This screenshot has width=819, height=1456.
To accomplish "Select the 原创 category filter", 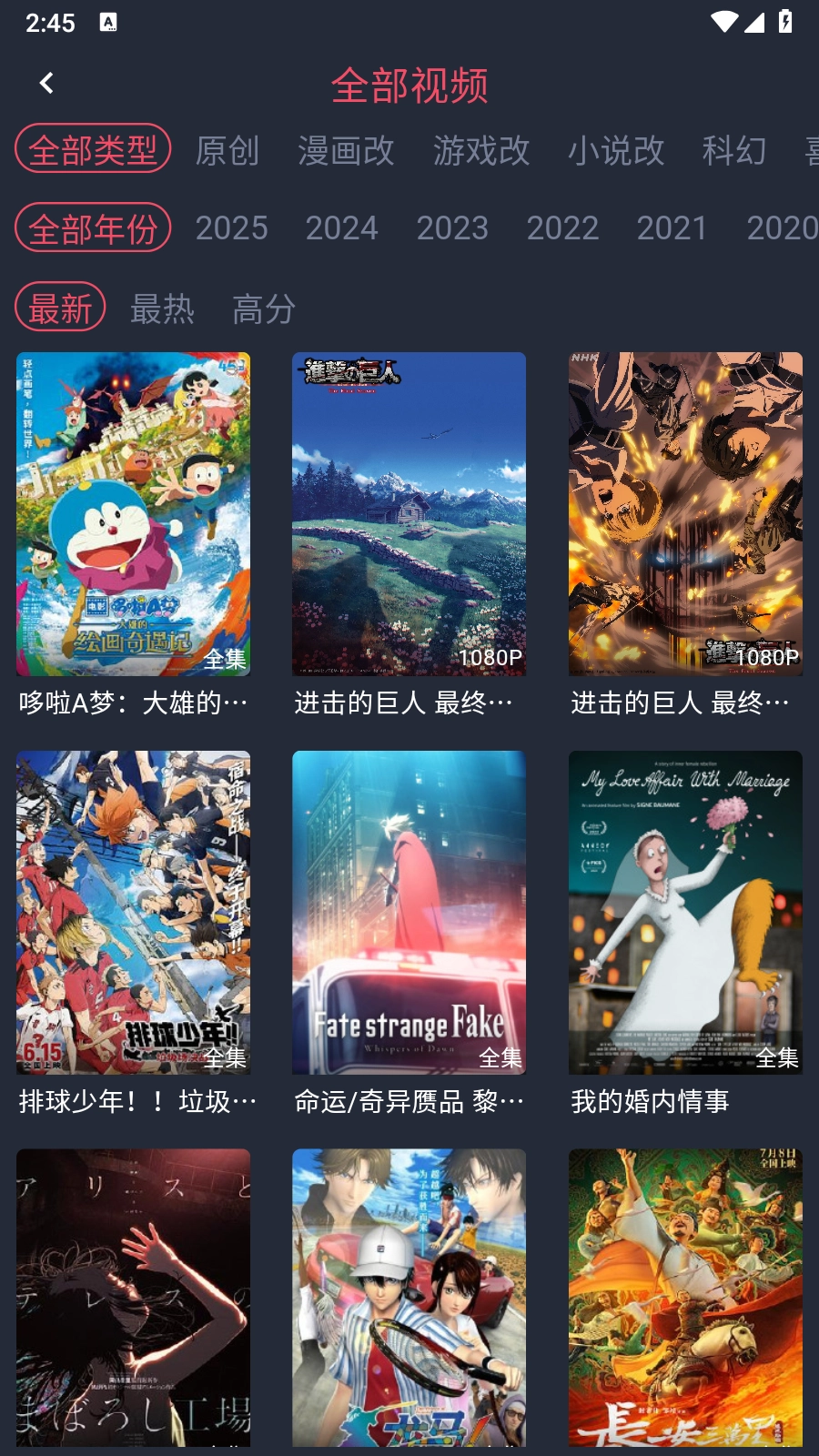I will tap(227, 150).
